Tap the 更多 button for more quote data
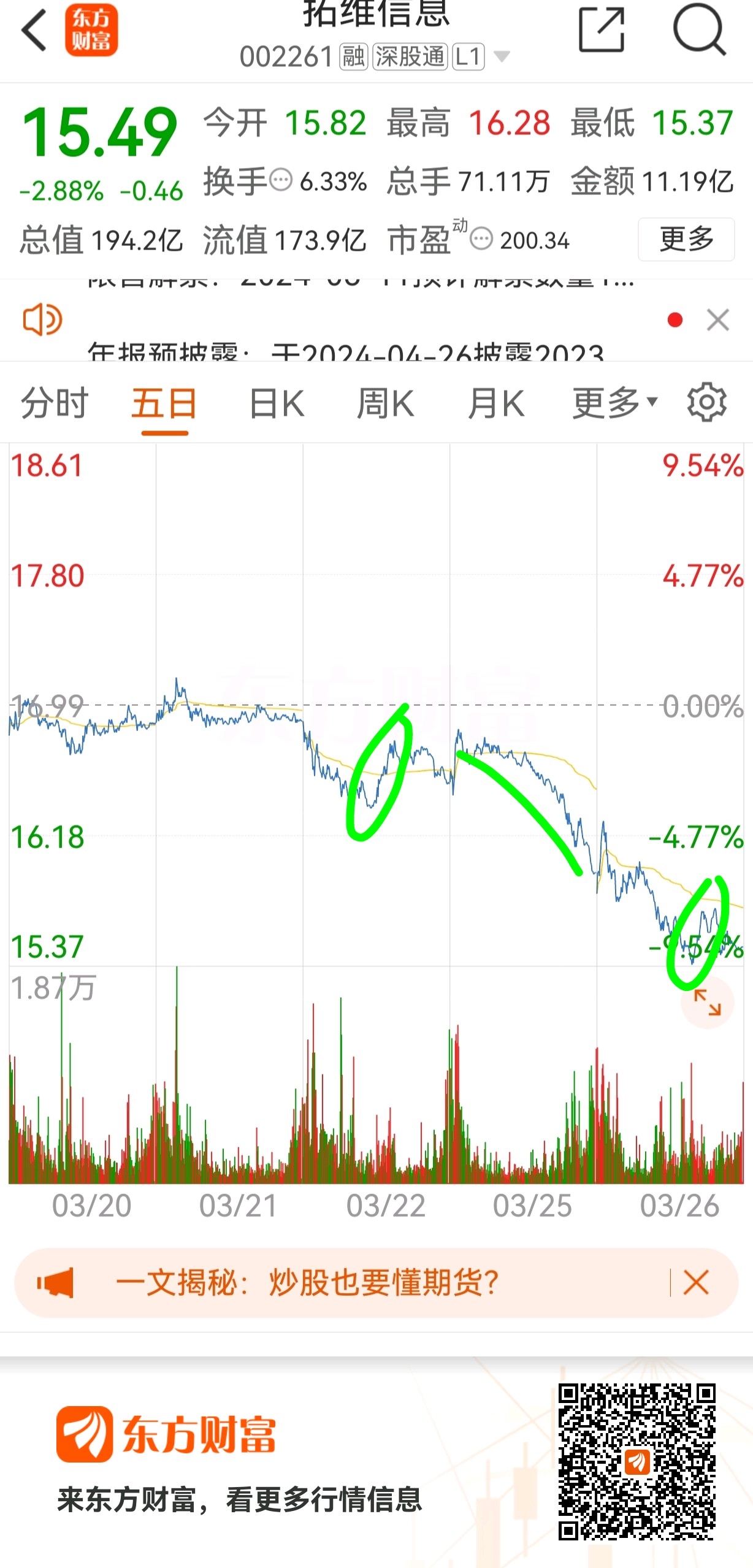This screenshot has height=1568, width=753. click(x=686, y=239)
